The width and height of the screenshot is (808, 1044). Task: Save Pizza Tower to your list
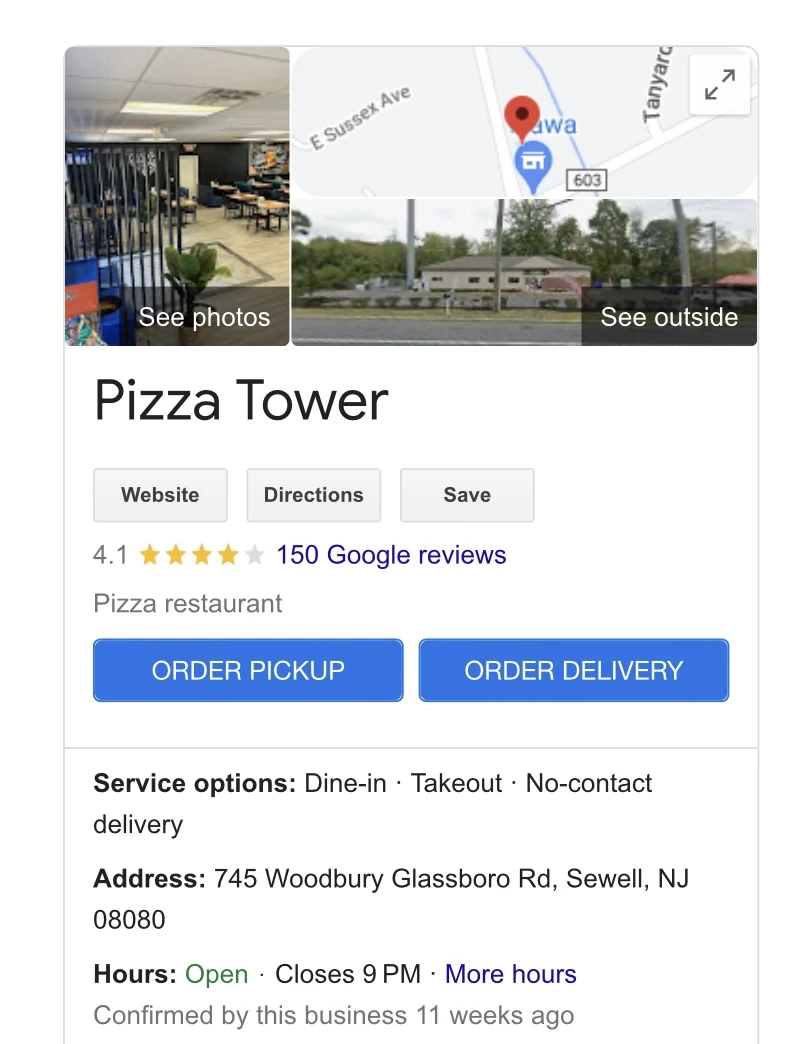(x=467, y=495)
